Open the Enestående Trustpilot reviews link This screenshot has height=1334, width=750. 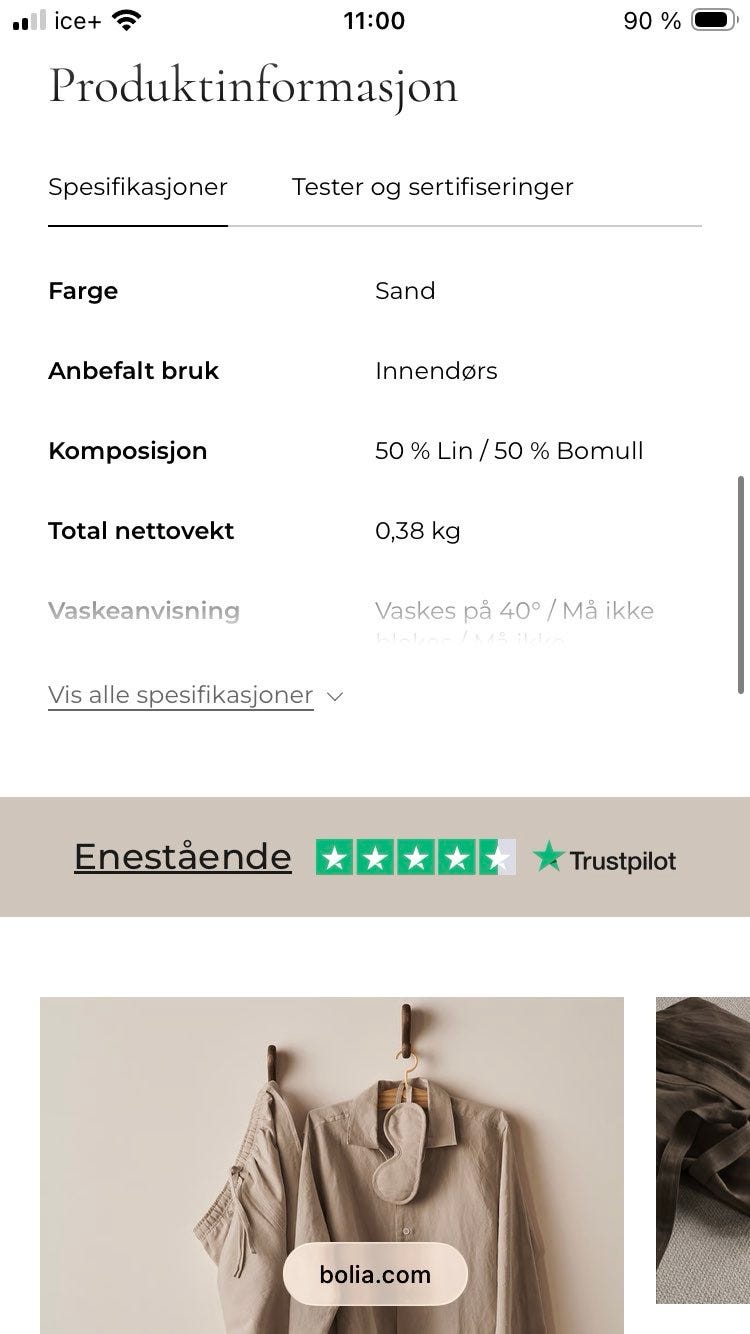pyautogui.click(x=182, y=857)
